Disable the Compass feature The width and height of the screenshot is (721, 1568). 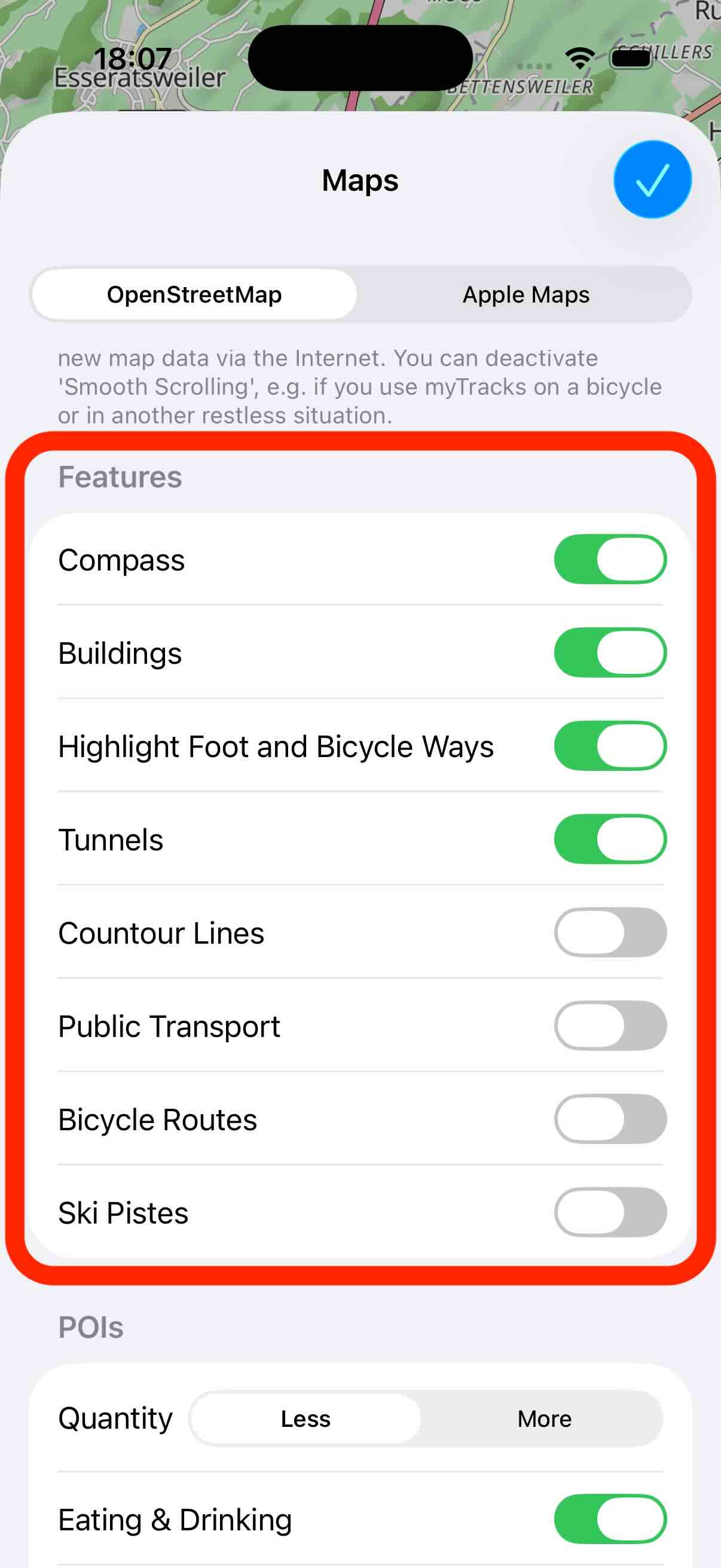[x=610, y=559]
